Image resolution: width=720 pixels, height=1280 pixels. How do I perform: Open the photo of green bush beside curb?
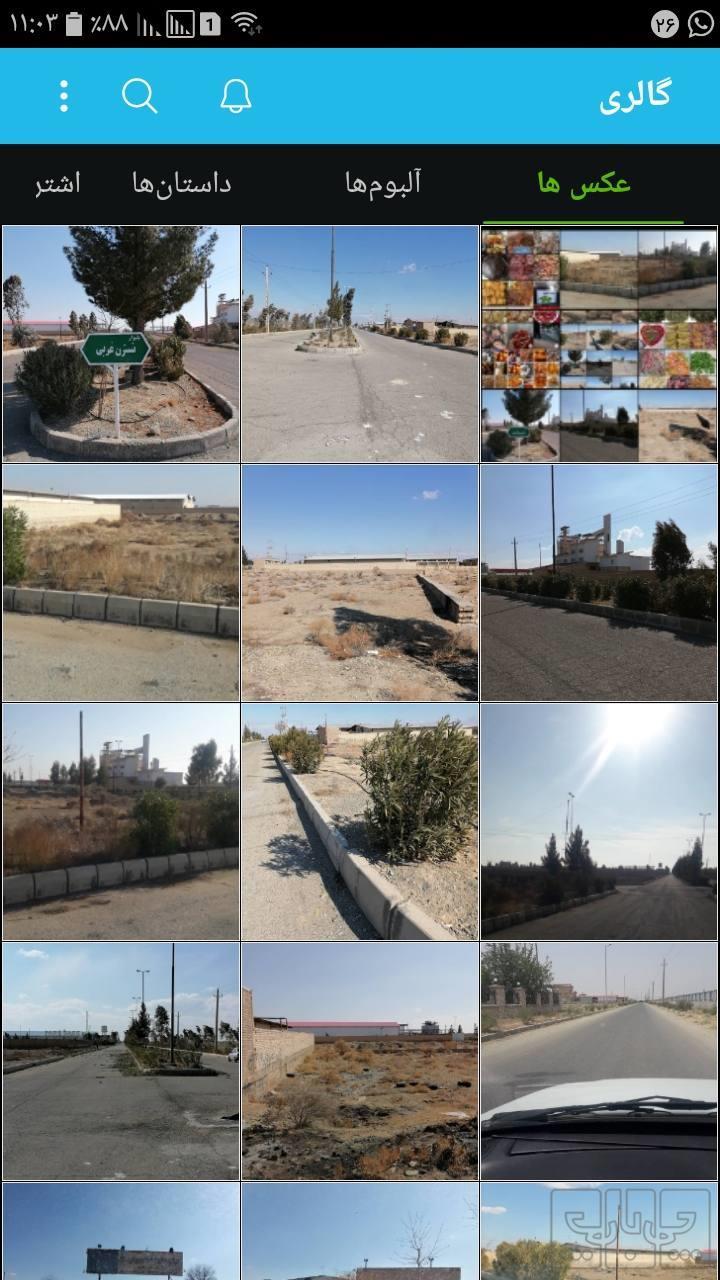point(360,821)
